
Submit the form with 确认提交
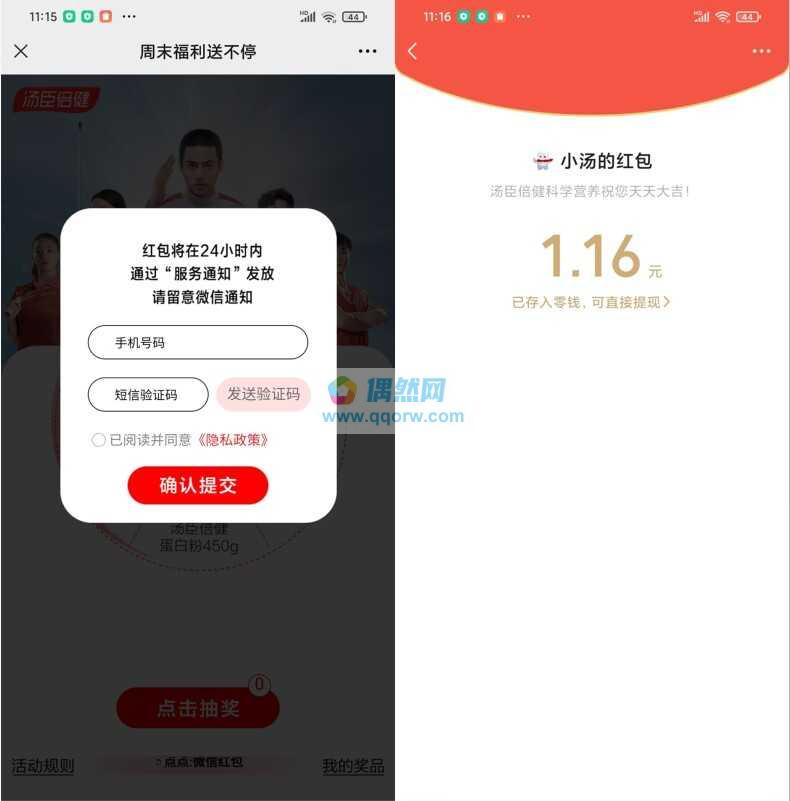tap(198, 486)
